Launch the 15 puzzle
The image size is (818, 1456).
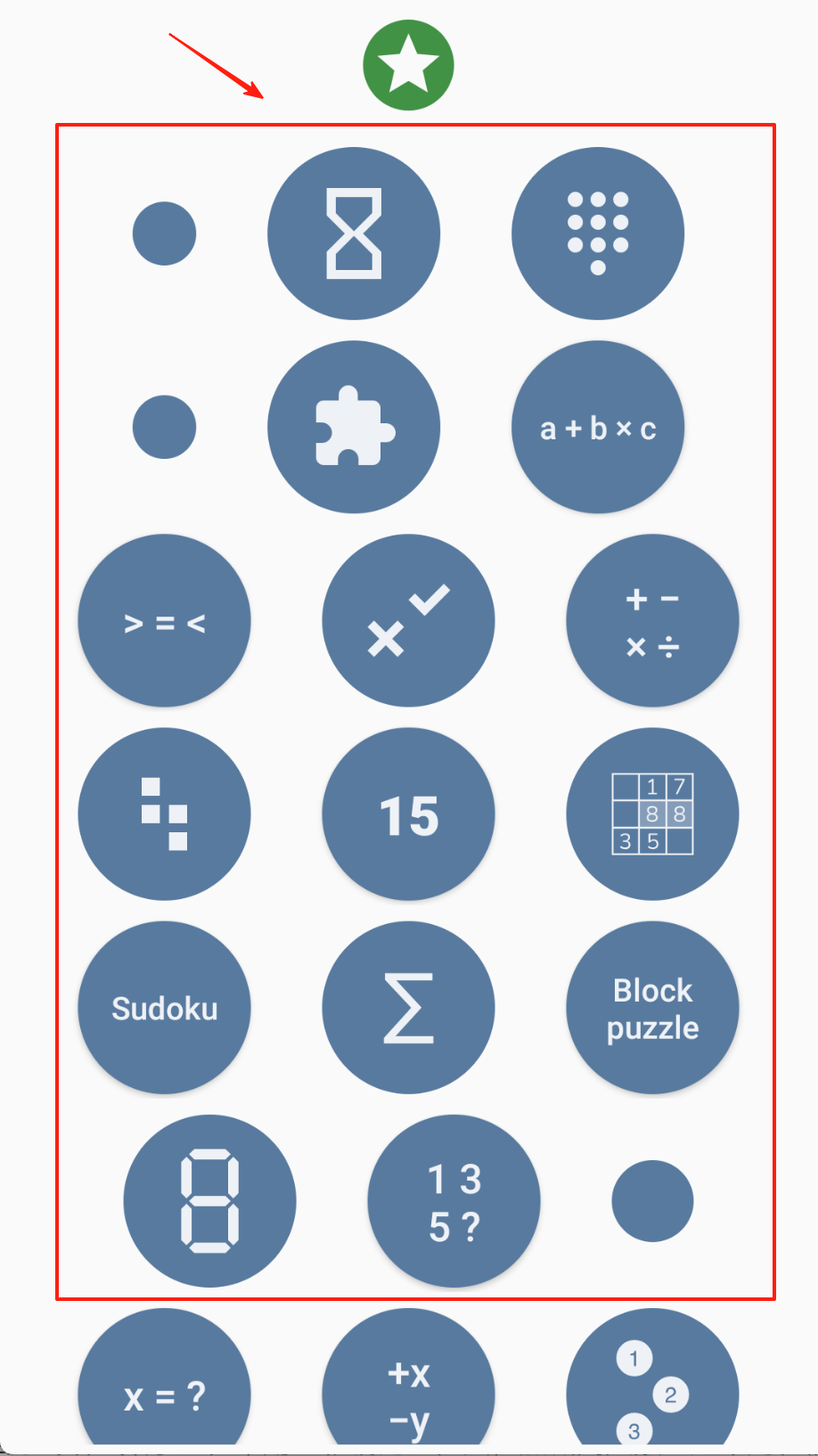[x=408, y=814]
